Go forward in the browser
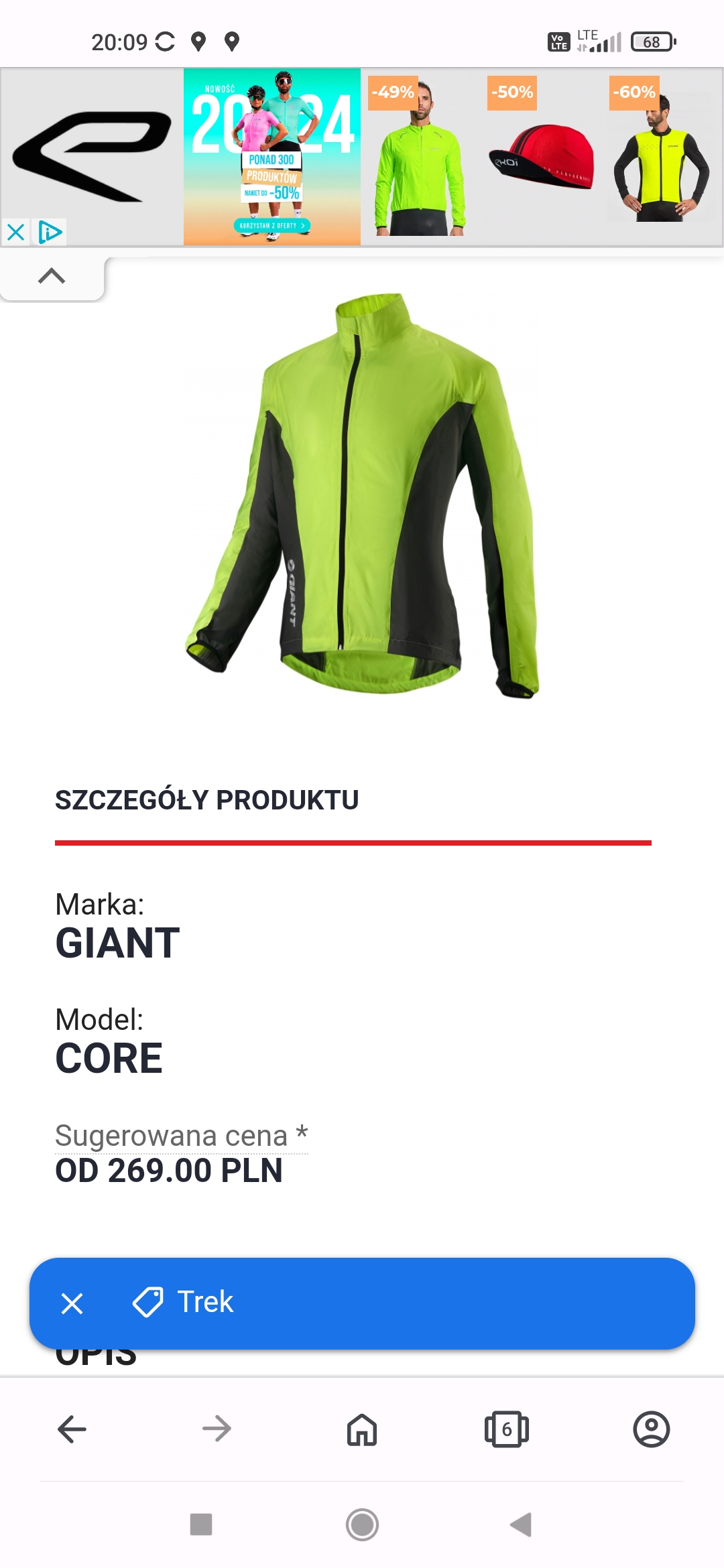 point(217,1429)
